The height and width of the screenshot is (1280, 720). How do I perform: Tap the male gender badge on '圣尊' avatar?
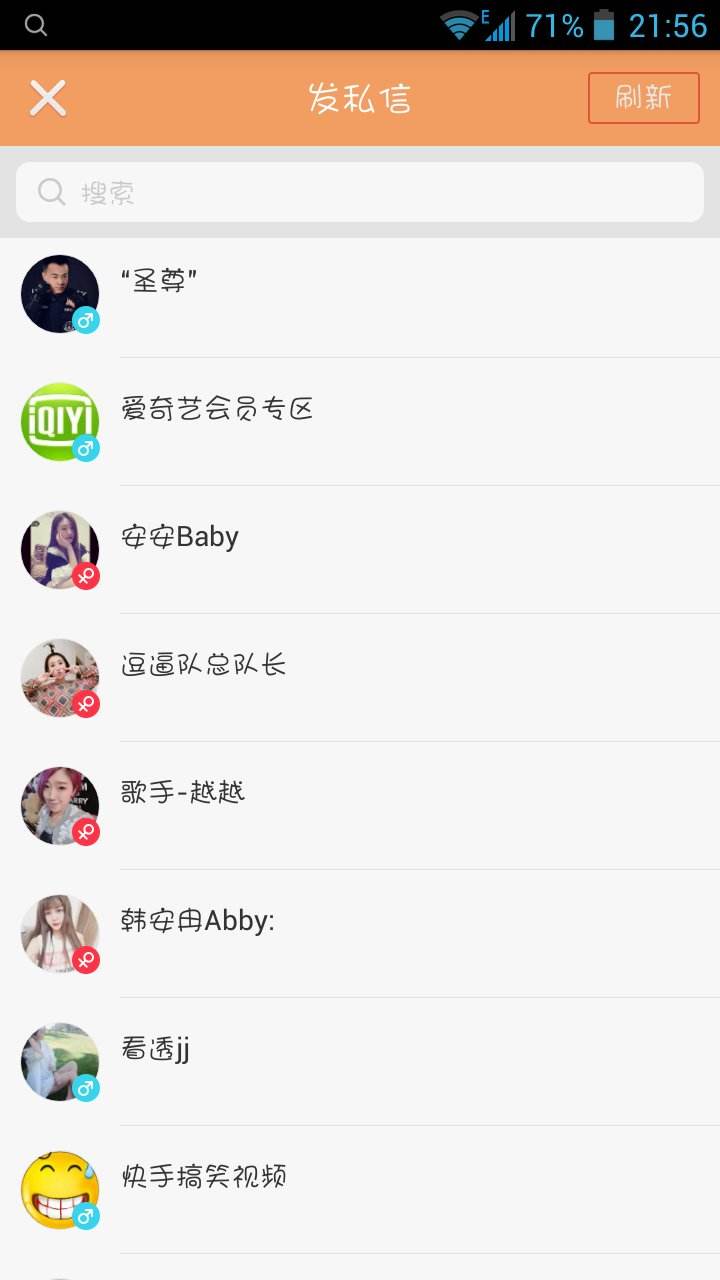(x=87, y=321)
